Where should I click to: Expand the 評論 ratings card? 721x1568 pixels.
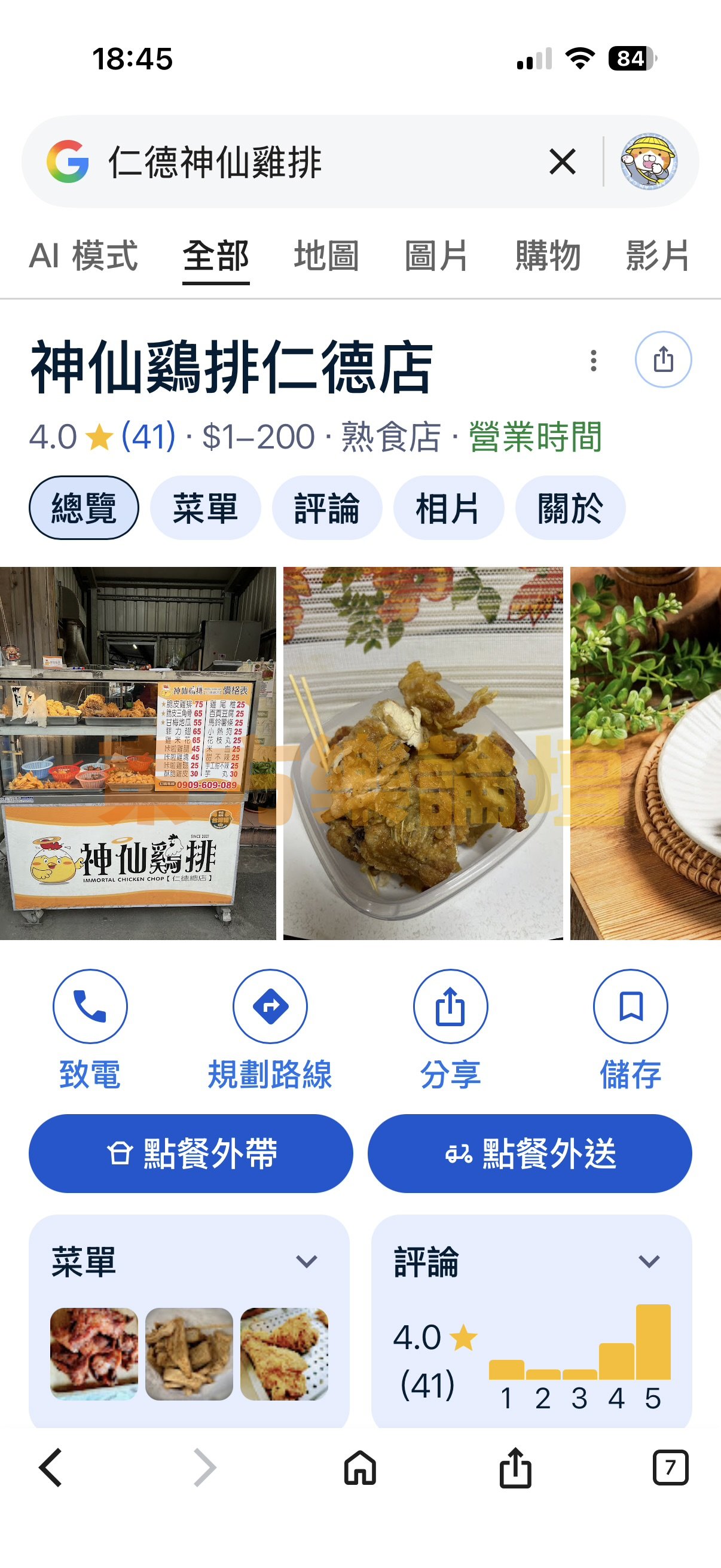pos(649,1262)
